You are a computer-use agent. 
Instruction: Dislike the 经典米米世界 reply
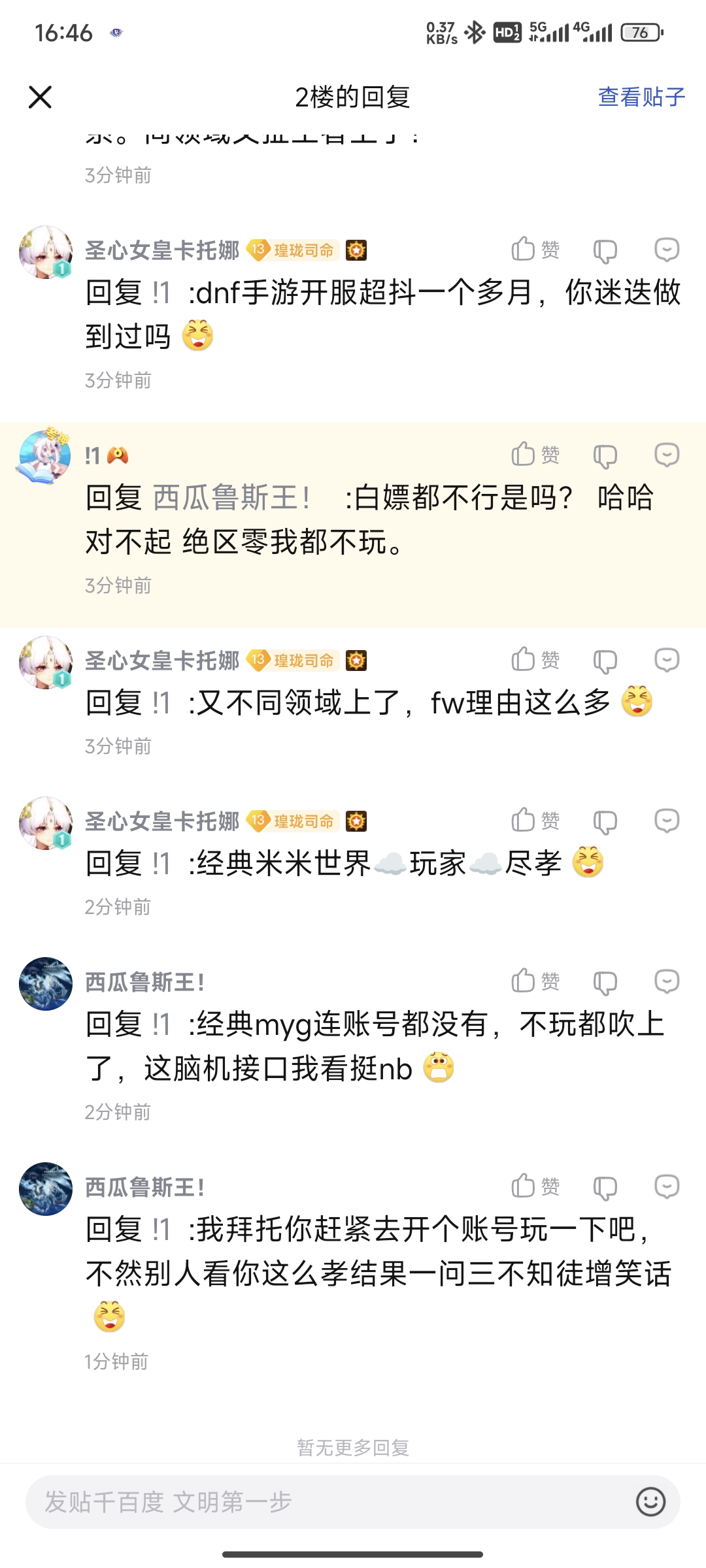605,821
